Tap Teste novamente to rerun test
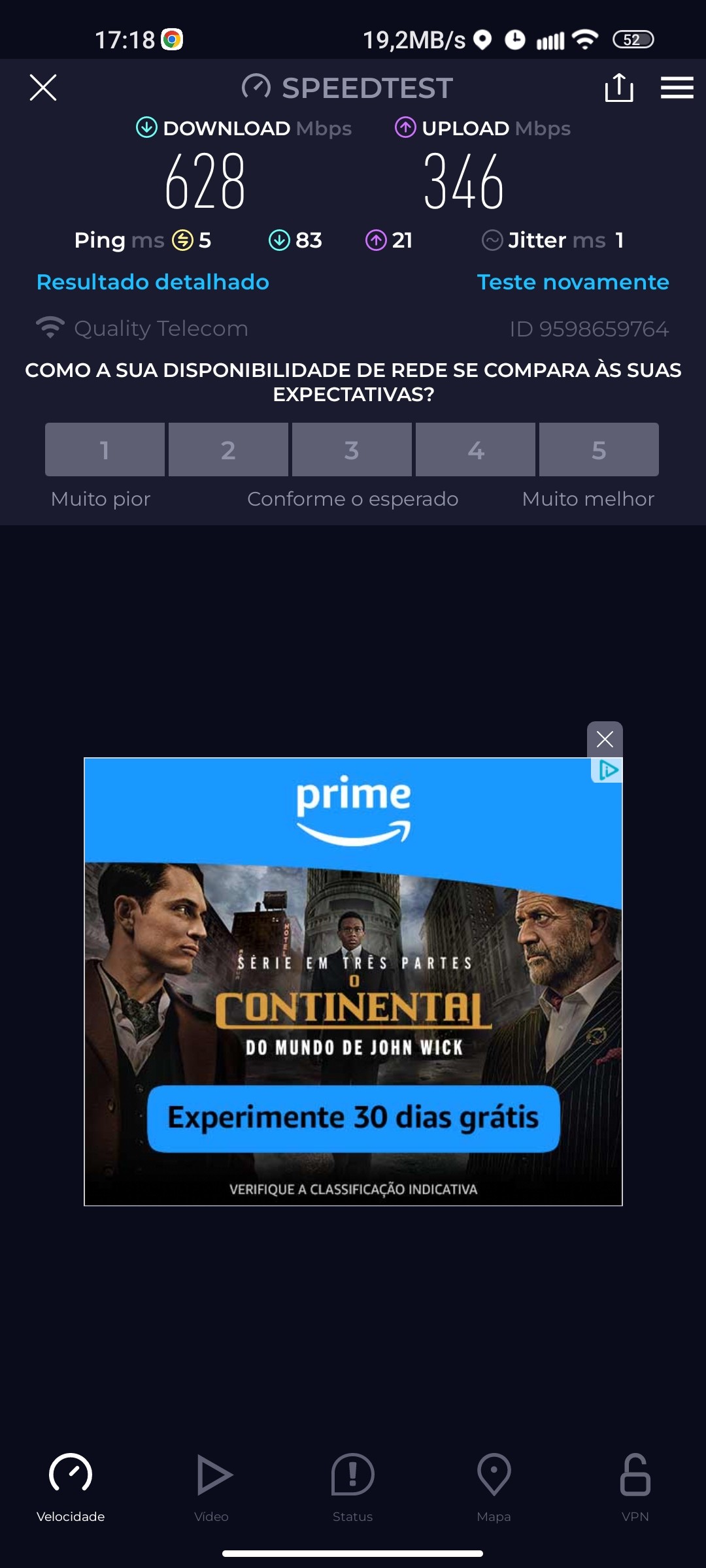The image size is (706, 1568). (x=573, y=282)
